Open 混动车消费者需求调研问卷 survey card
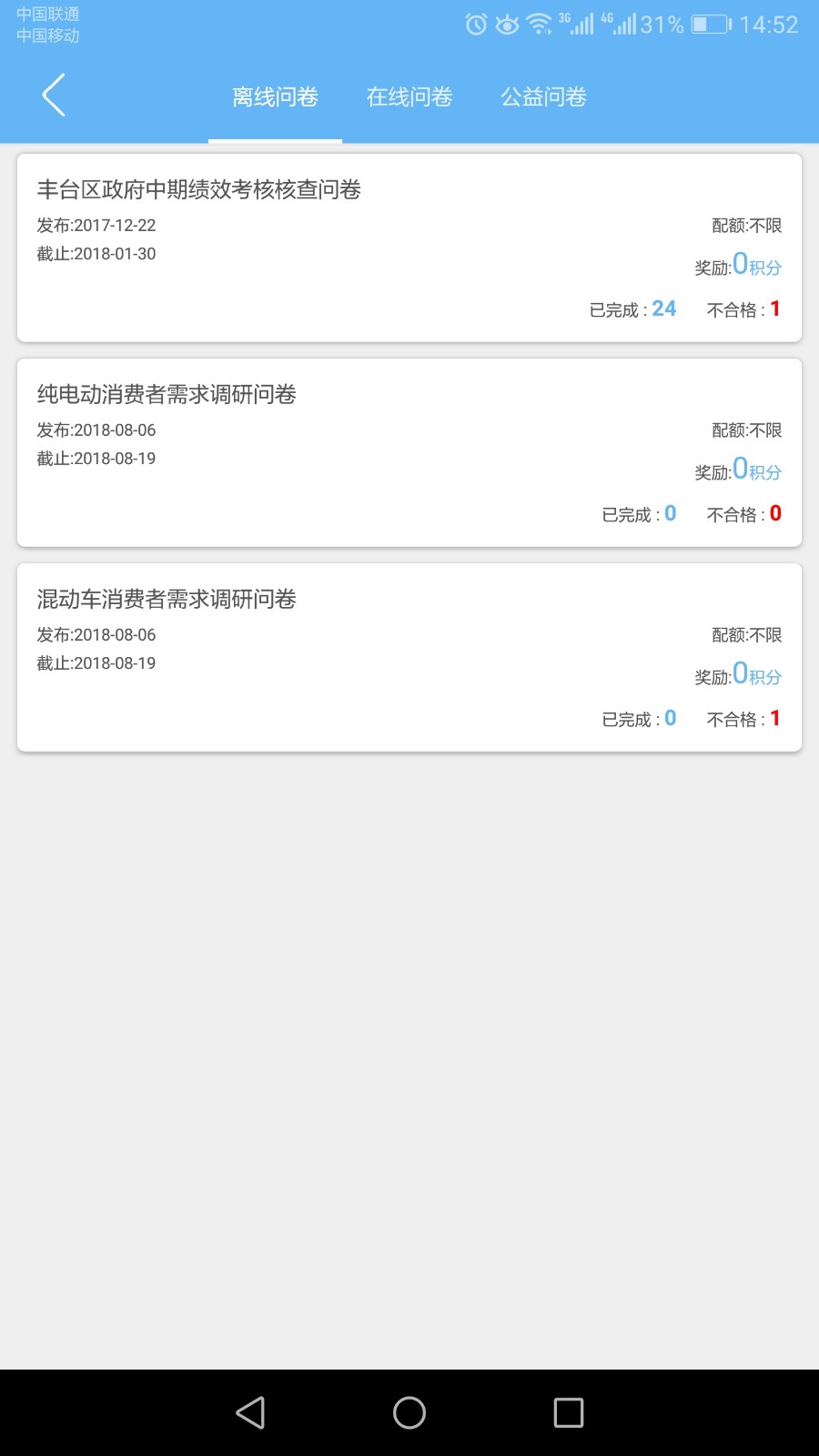 pyautogui.click(x=409, y=657)
